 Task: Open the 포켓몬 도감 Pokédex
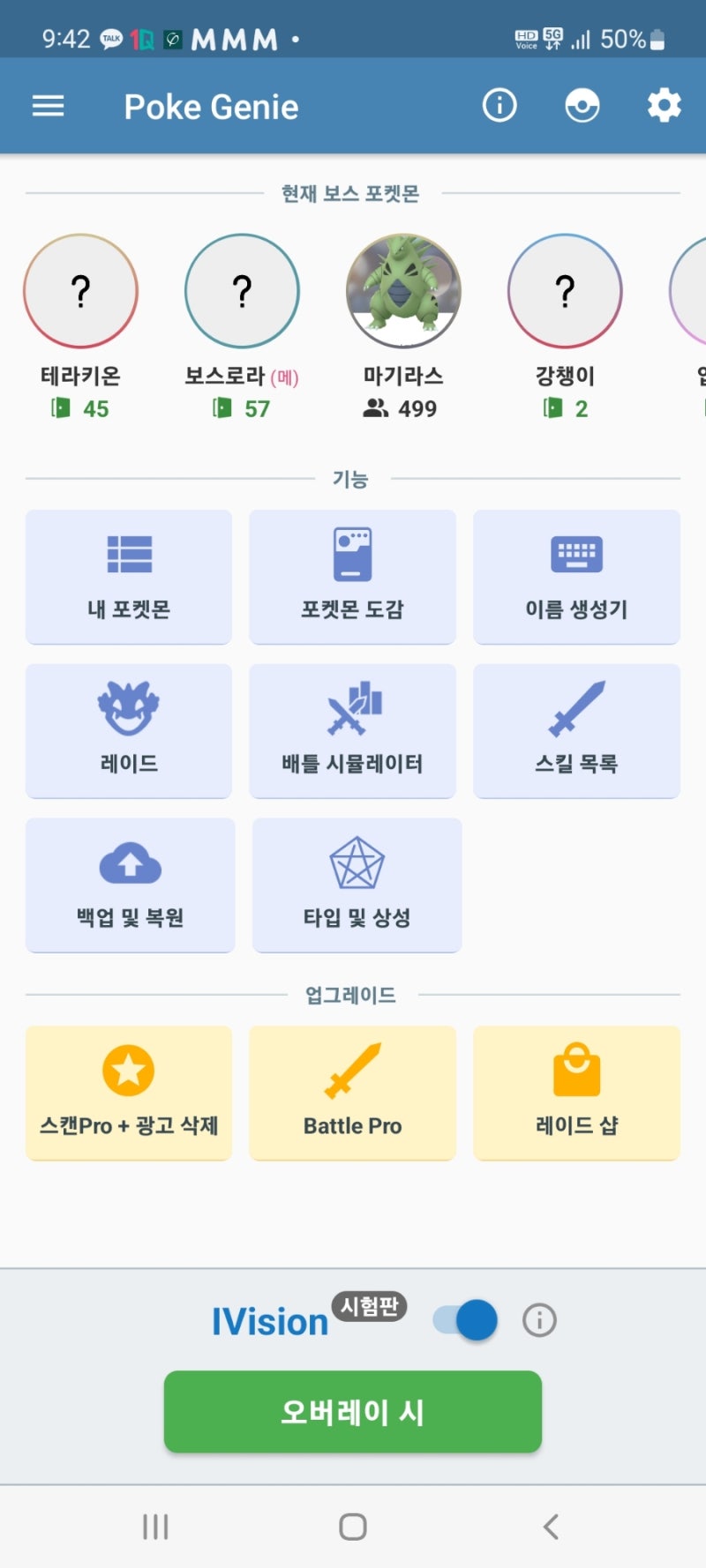pos(352,576)
